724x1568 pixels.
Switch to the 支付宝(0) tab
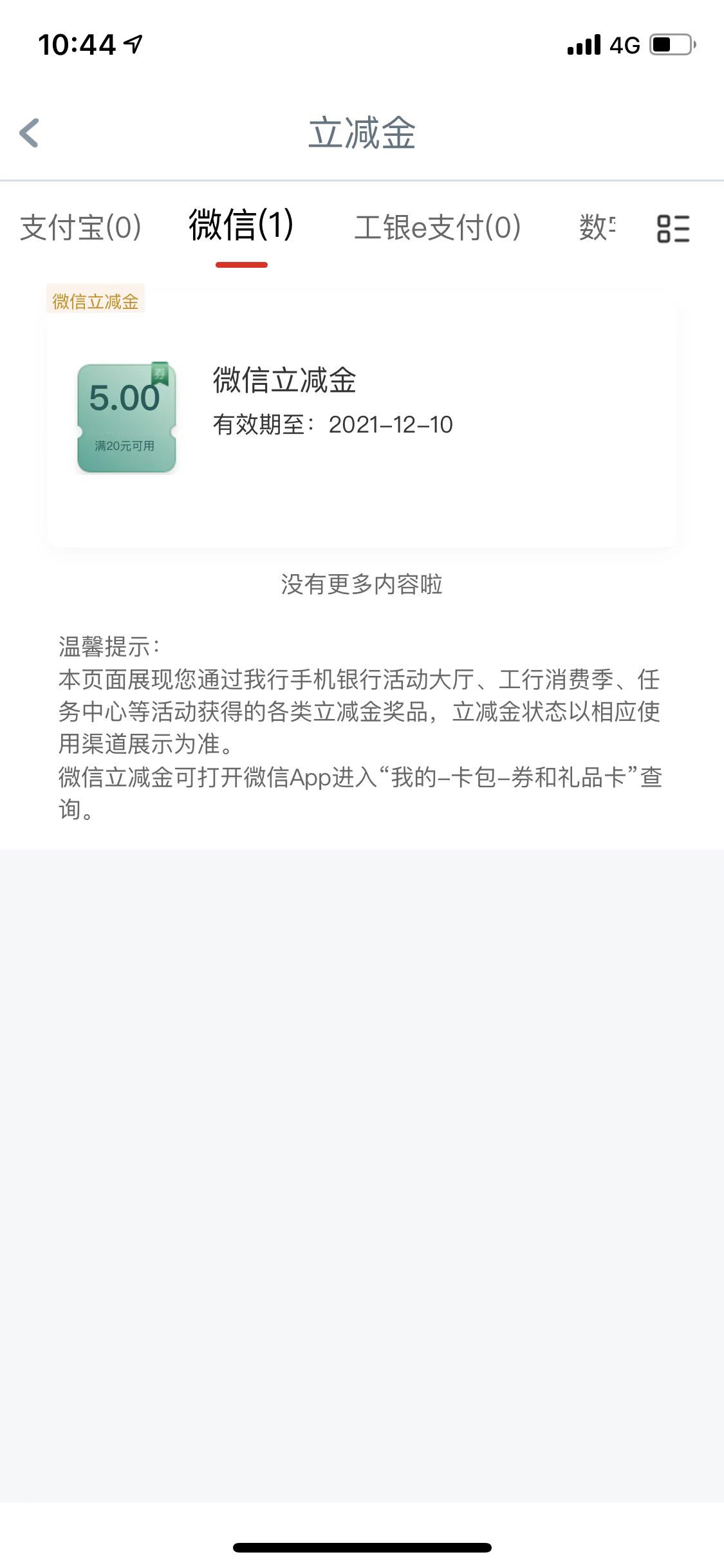[80, 227]
